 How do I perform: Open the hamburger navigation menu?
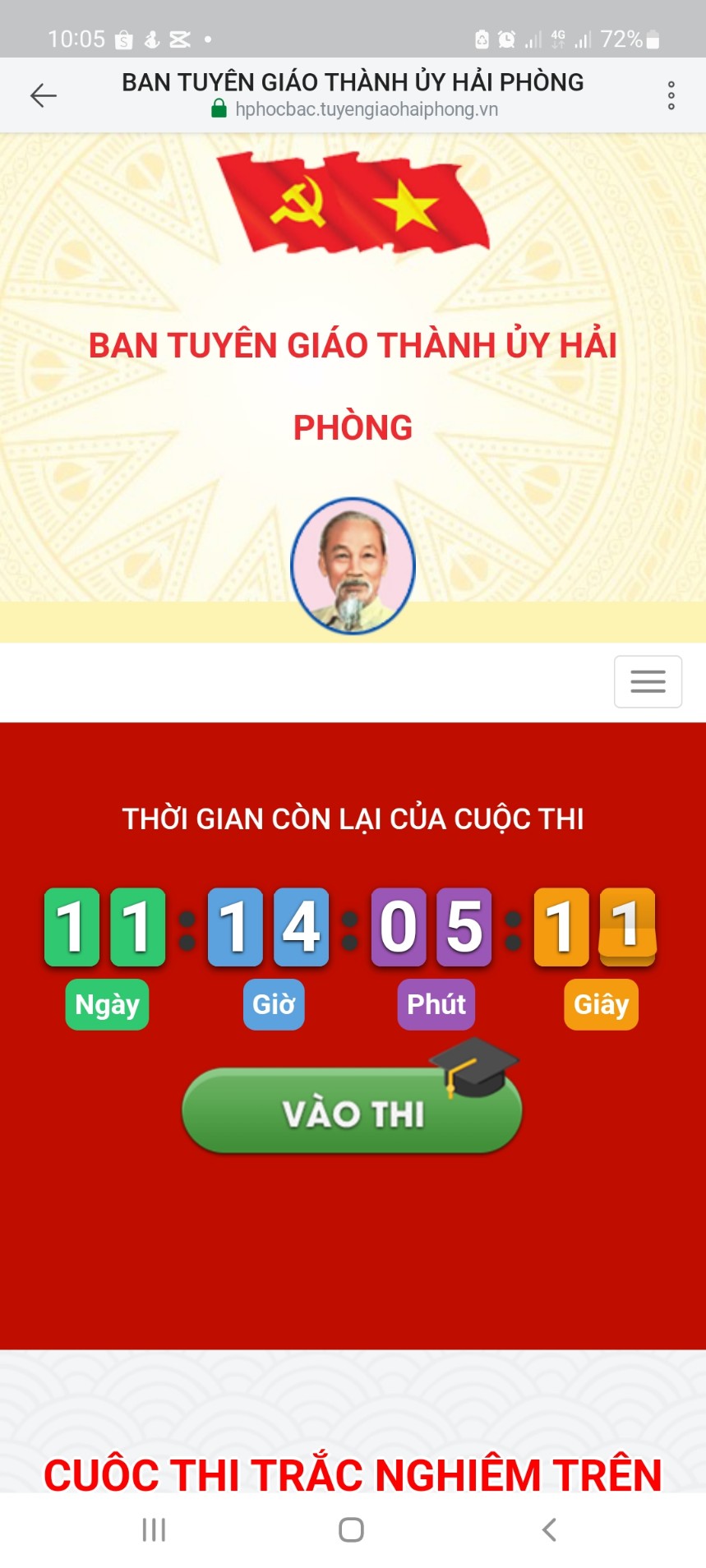pyautogui.click(x=648, y=681)
